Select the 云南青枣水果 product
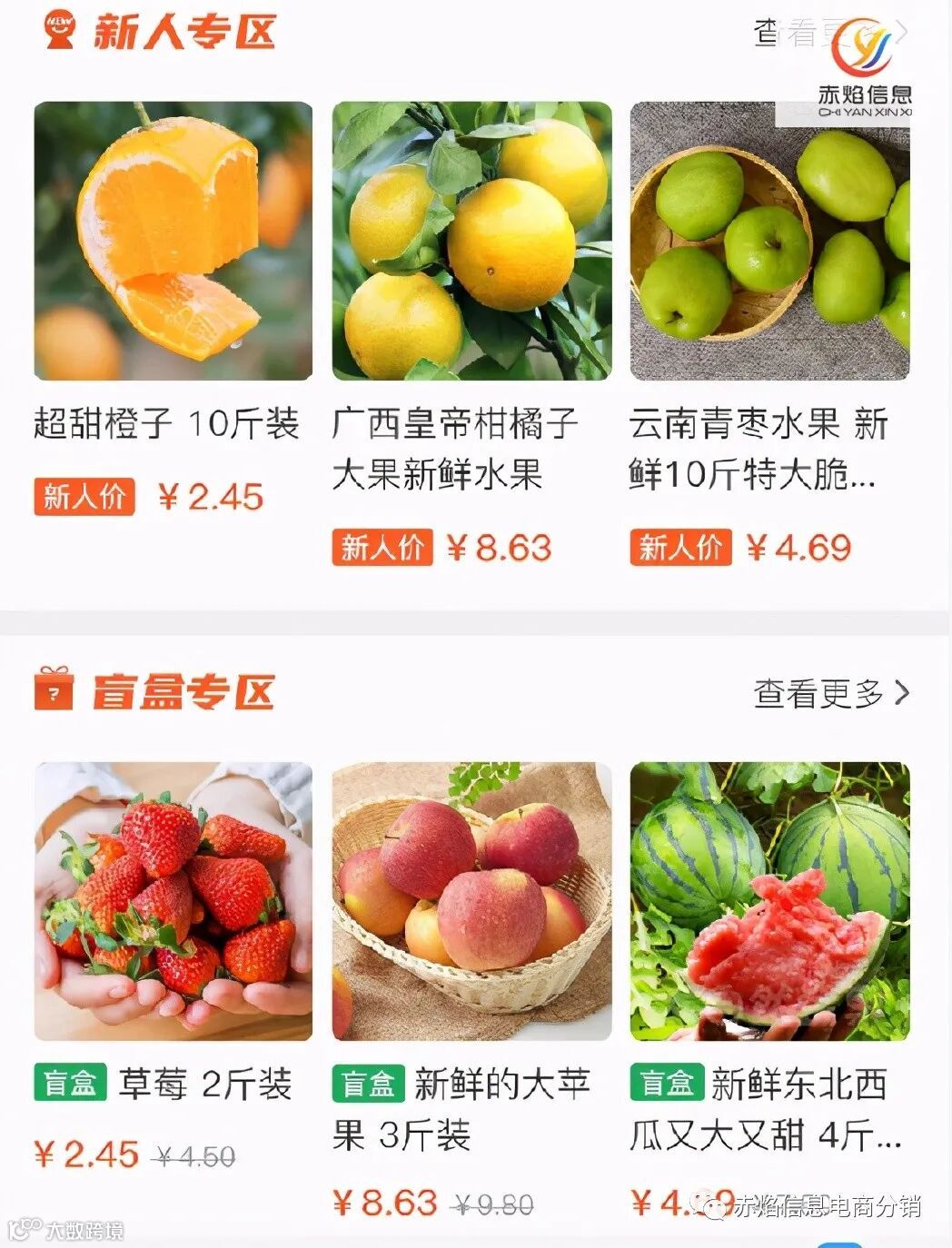 click(x=769, y=242)
